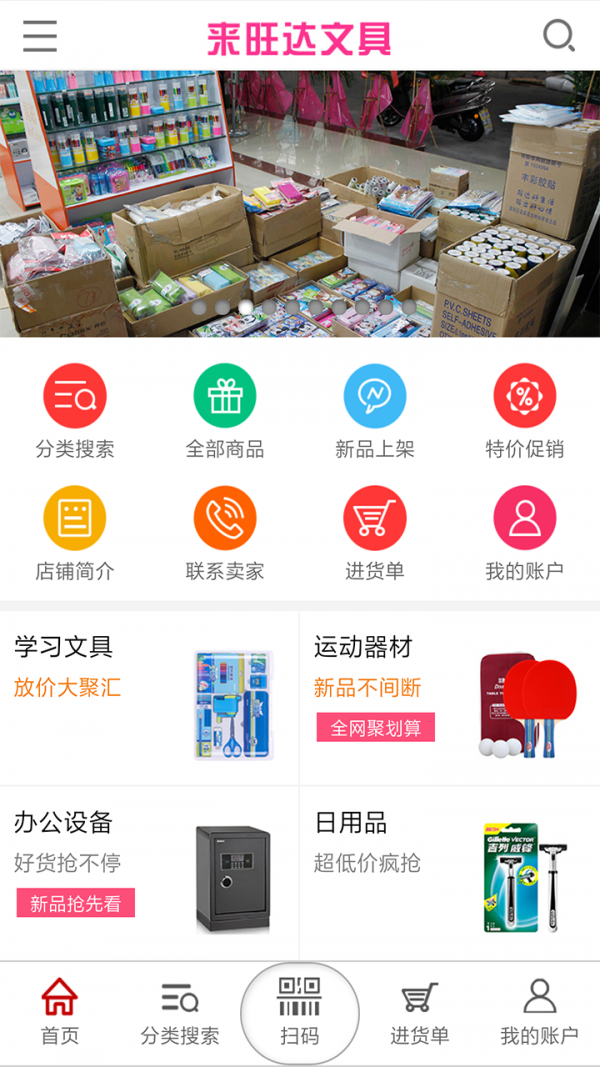Open 我的账户 in the shortcut grid

point(525,533)
